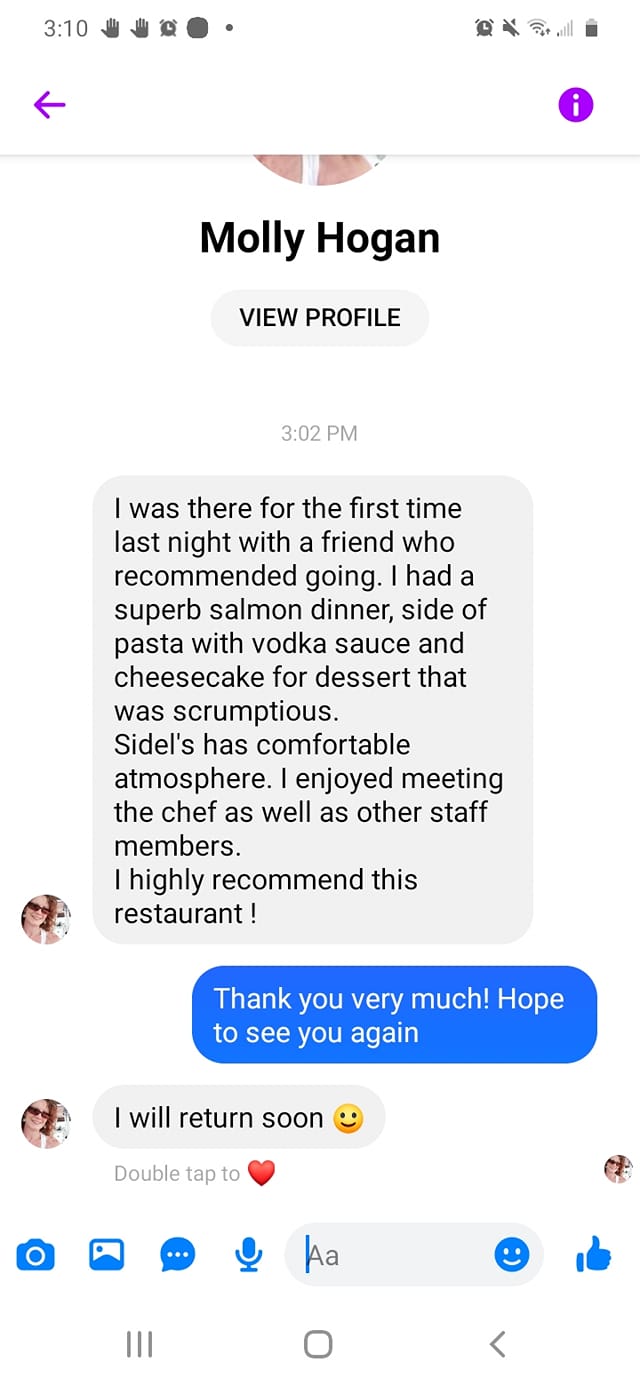Open the more options chat bubble icon
The width and height of the screenshot is (640, 1386).
click(178, 1254)
